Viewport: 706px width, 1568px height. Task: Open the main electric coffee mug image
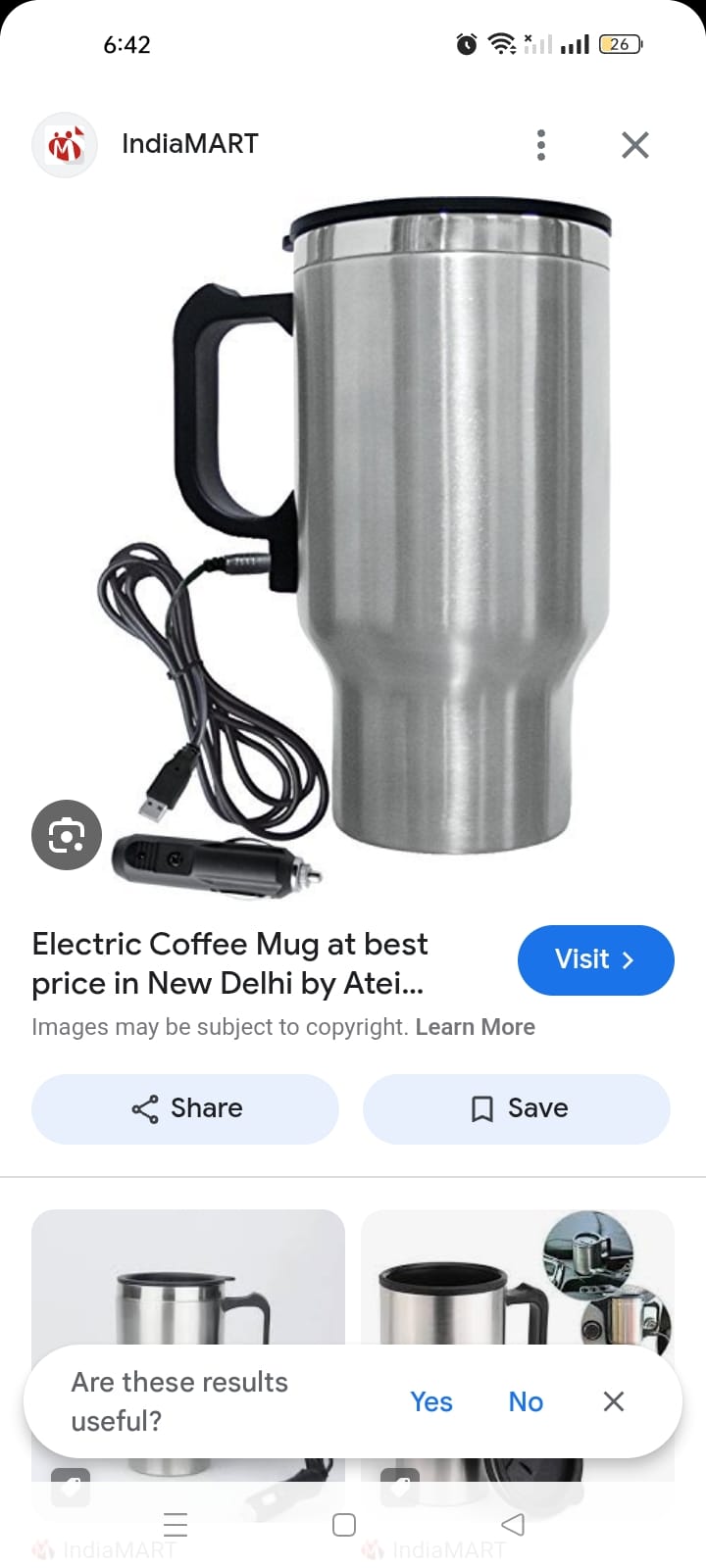(x=392, y=539)
